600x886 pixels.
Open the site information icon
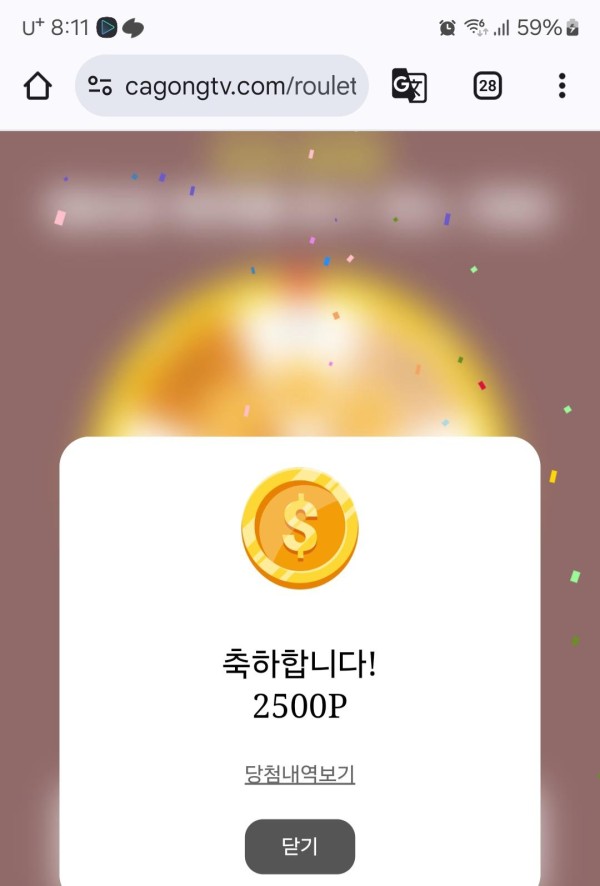(100, 86)
